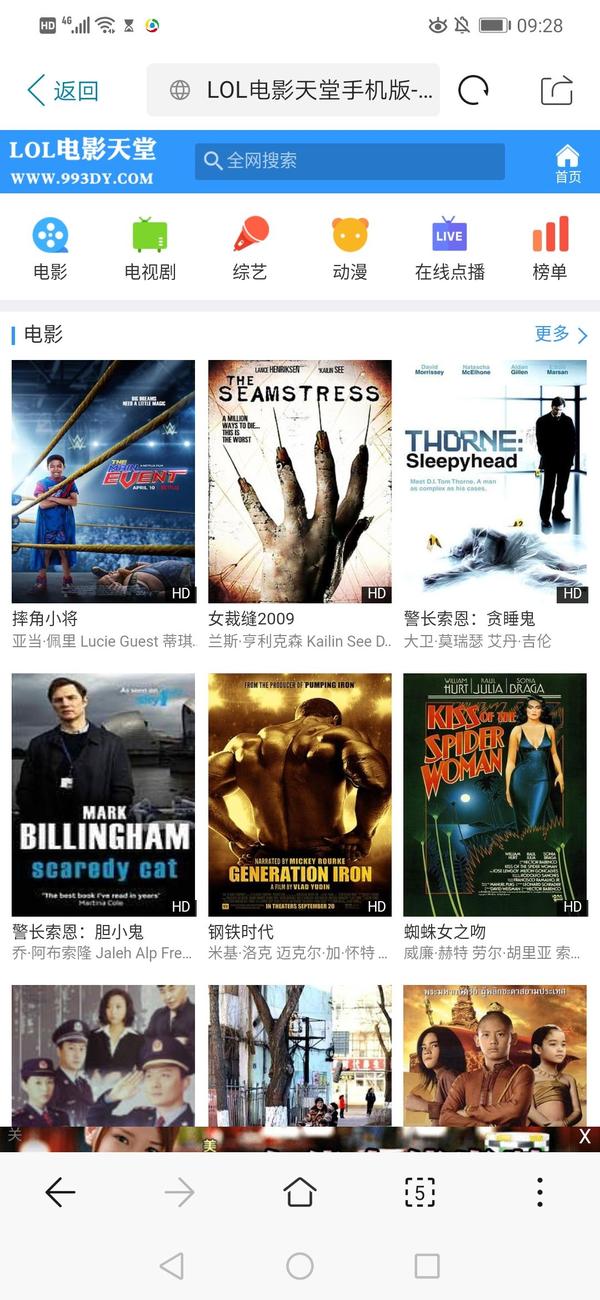Viewport: 600px width, 1300px height.
Task: Open the movie 女裁缝2009
Action: pyautogui.click(x=300, y=482)
